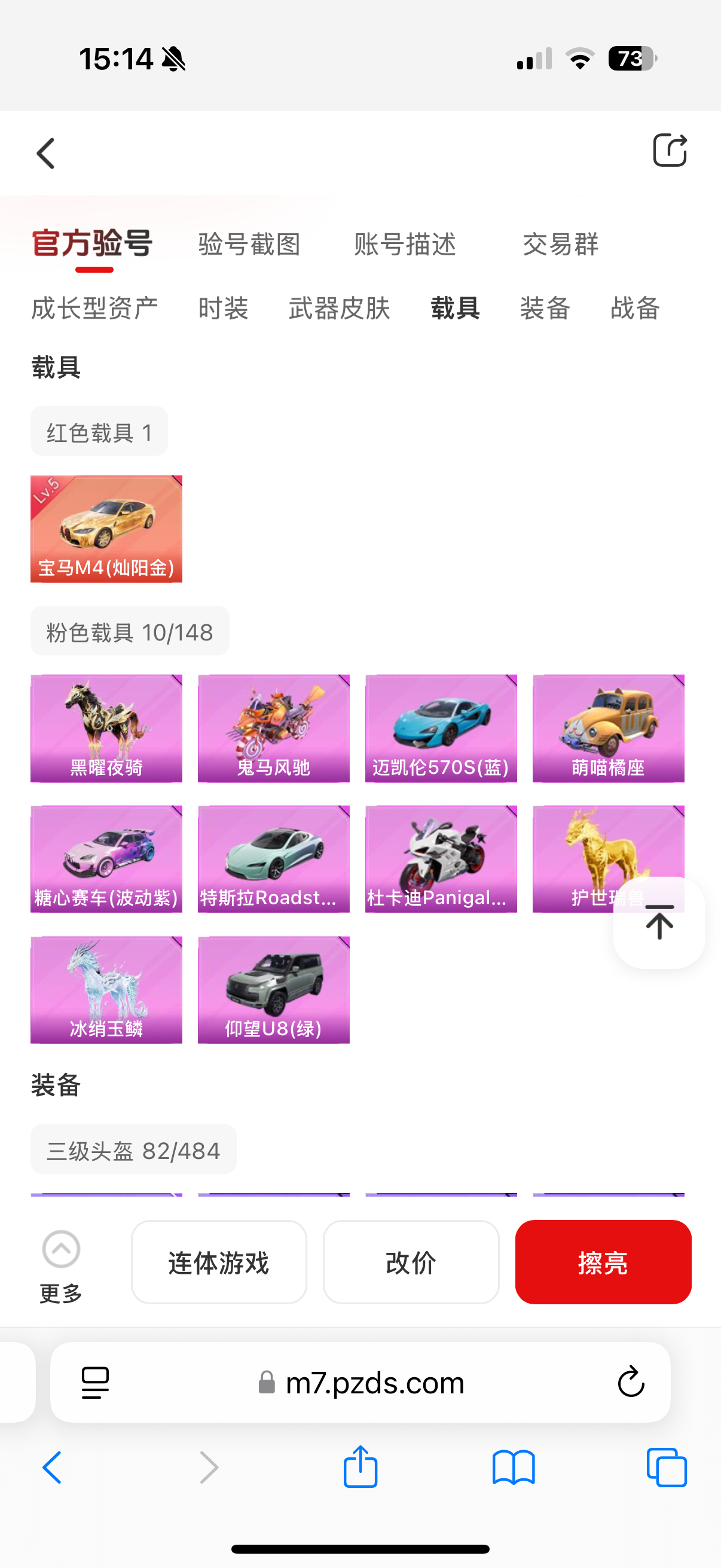Go back using the top-left arrow
The height and width of the screenshot is (1568, 721).
click(46, 152)
